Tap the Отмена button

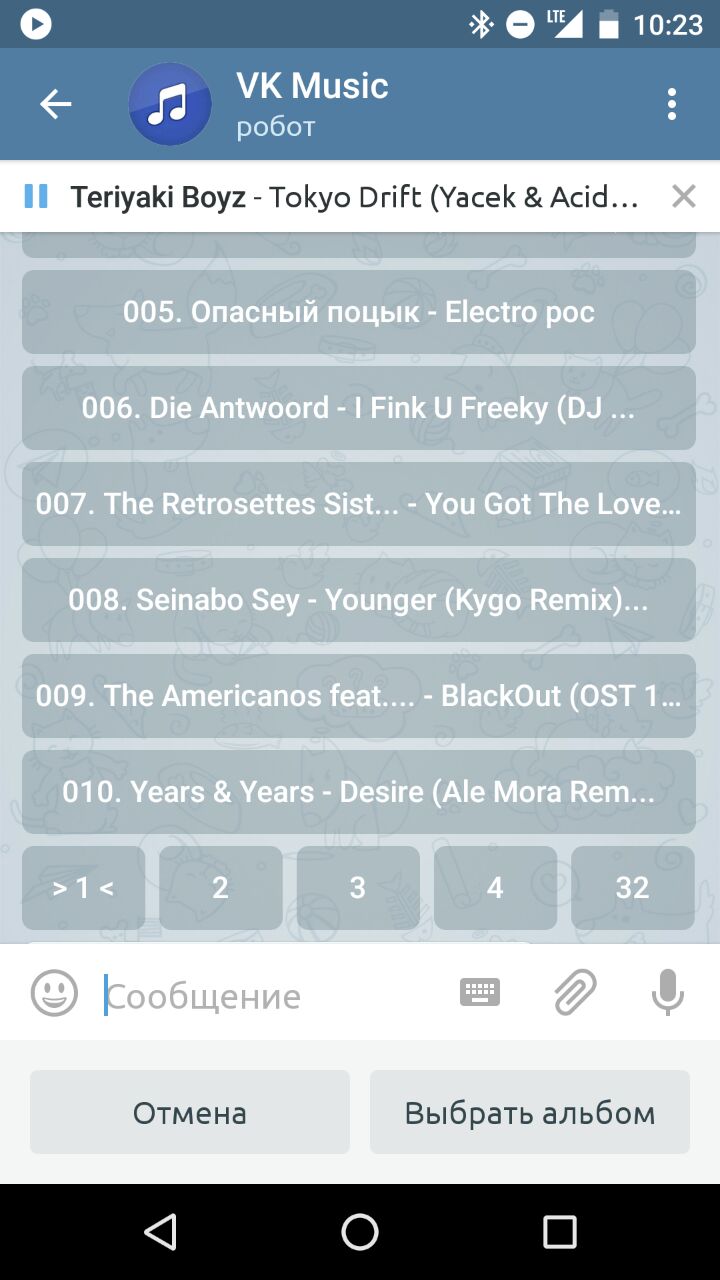(x=190, y=1112)
